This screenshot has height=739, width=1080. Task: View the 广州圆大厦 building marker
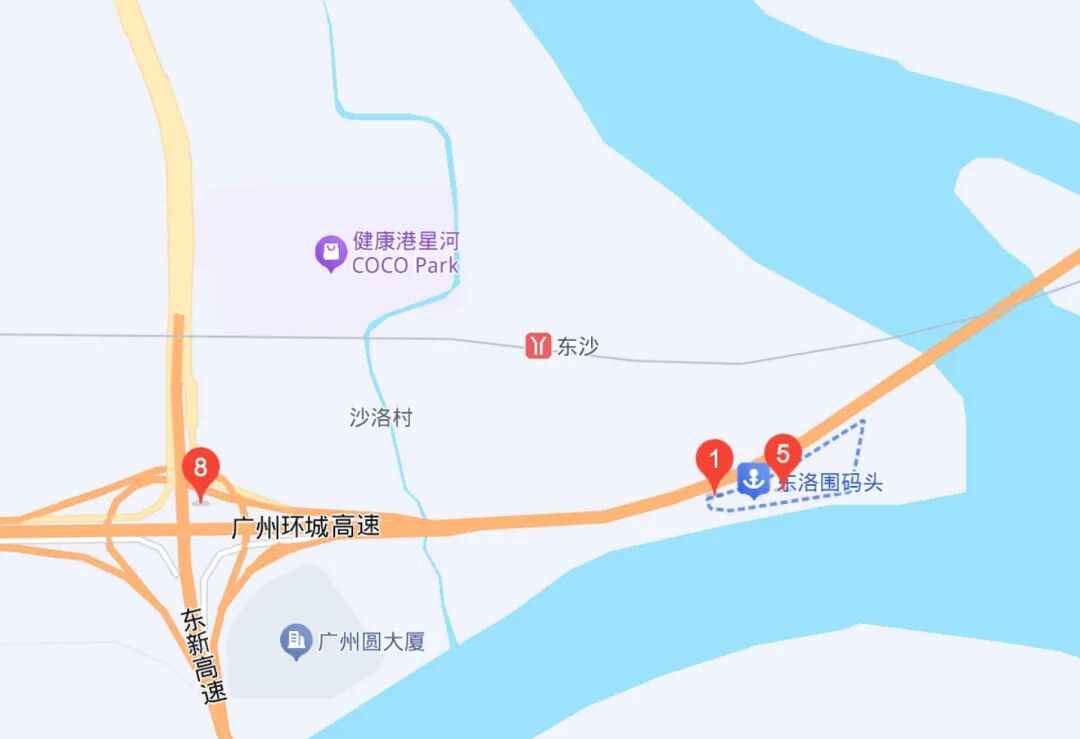point(295,640)
